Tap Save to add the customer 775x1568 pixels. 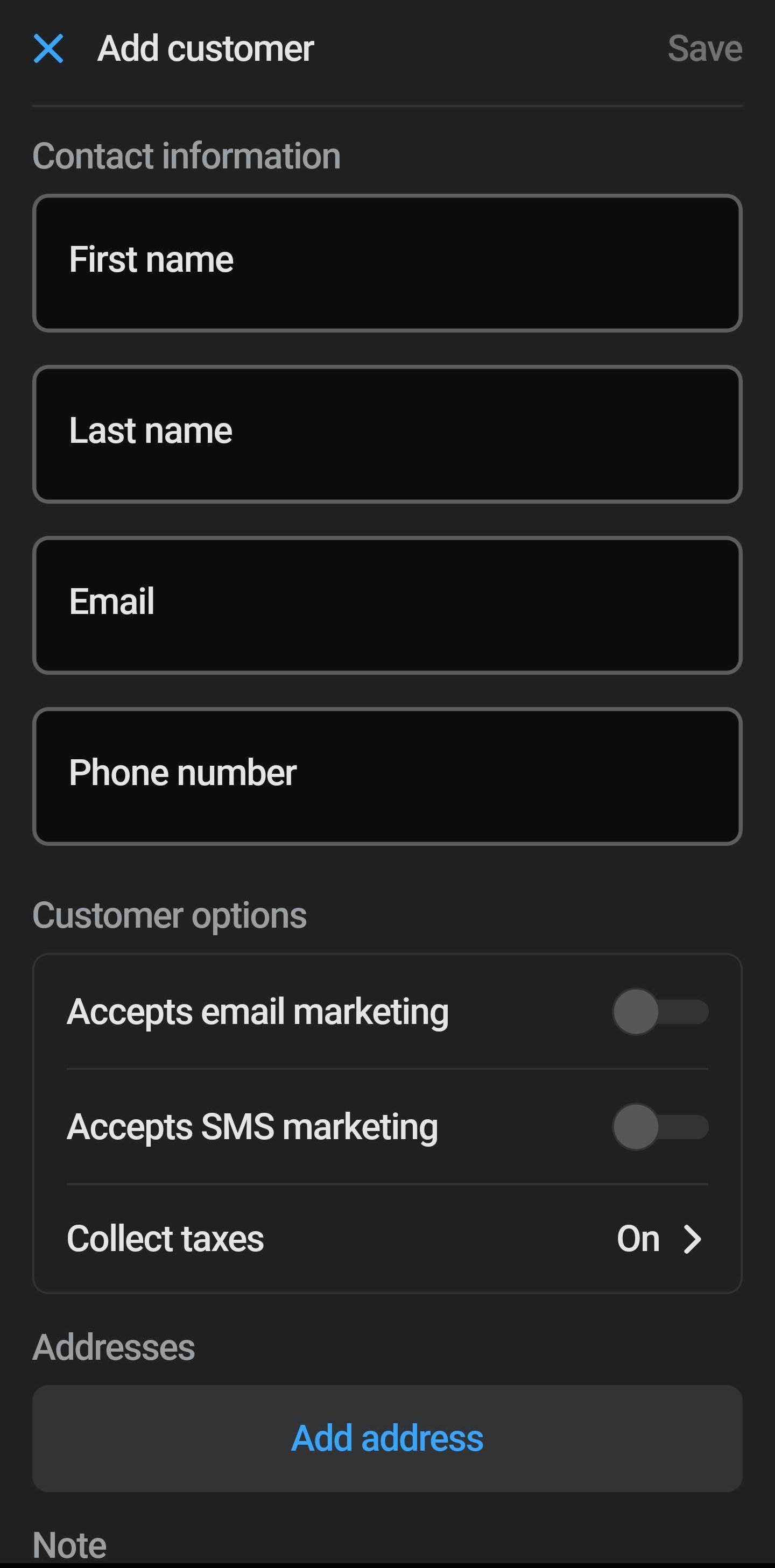[704, 48]
